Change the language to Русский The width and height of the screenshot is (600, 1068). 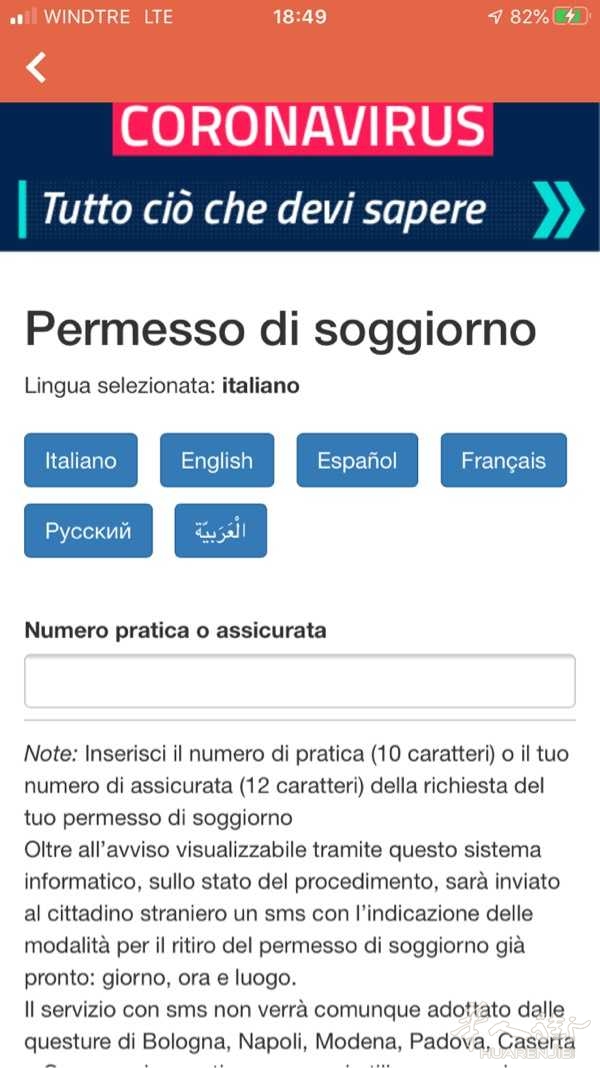[x=89, y=531]
